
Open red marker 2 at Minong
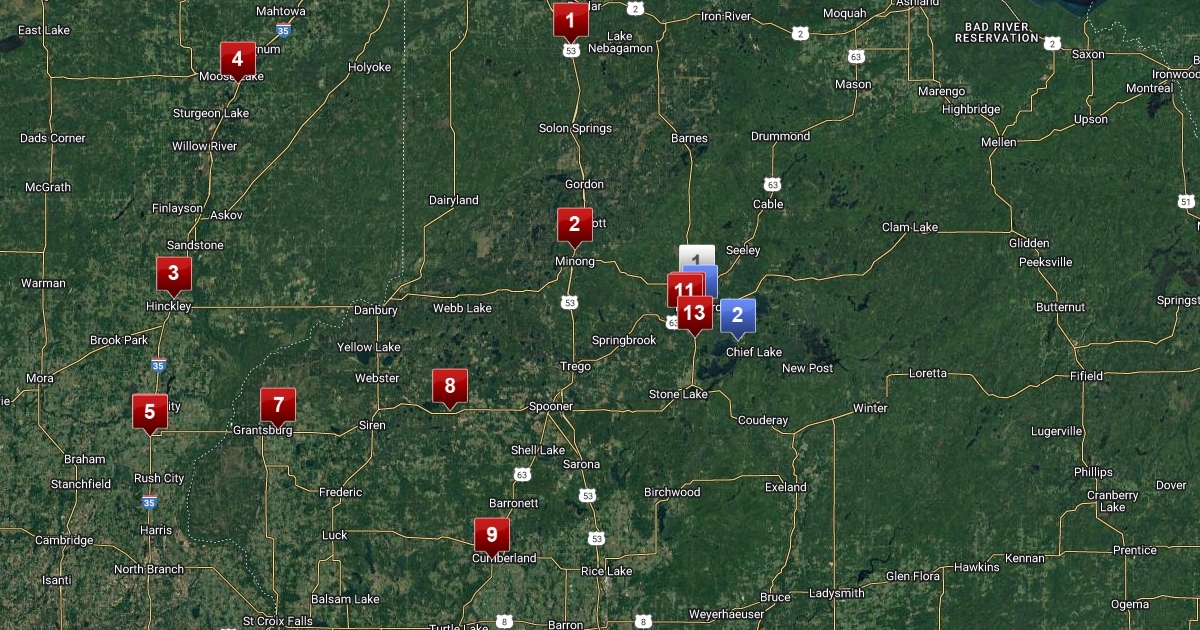(x=574, y=225)
